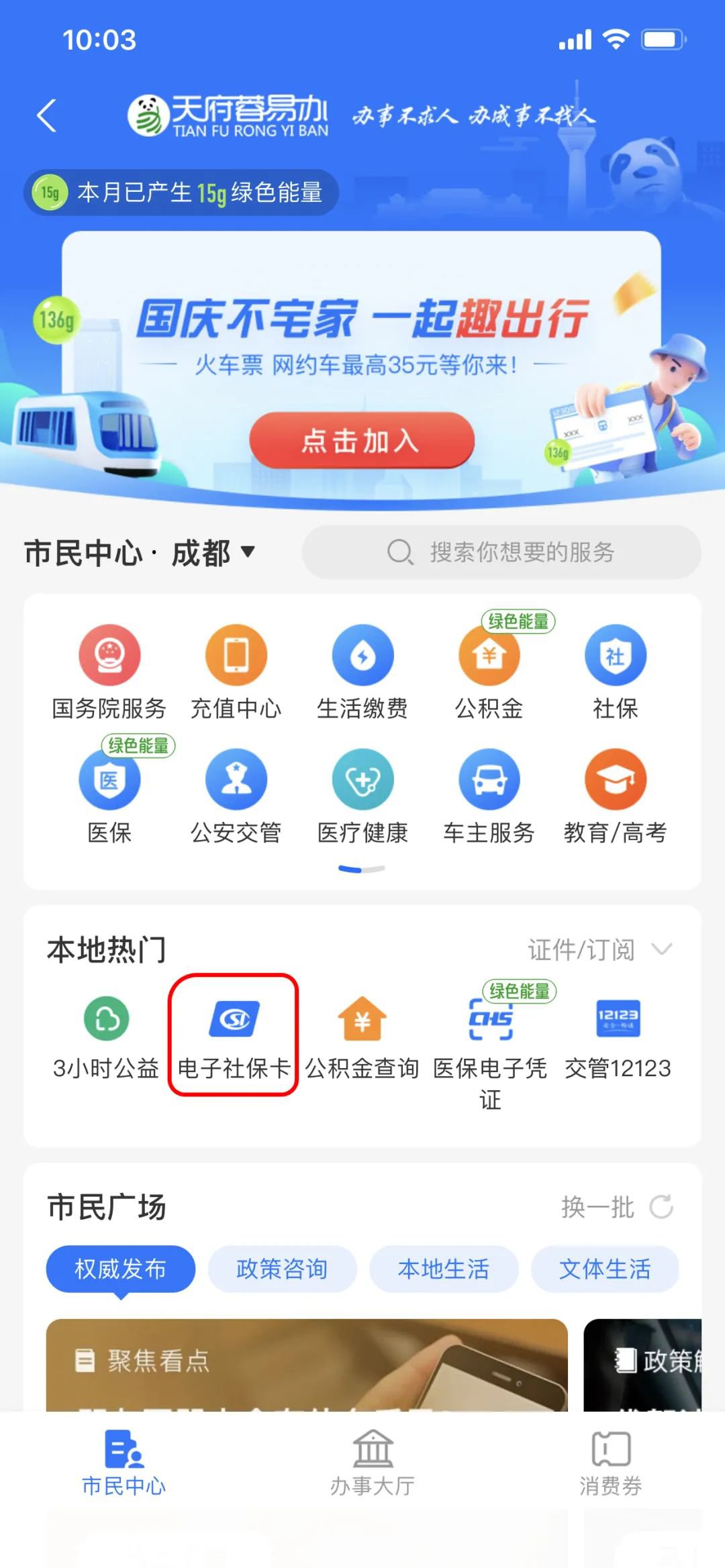725x1568 pixels.
Task: Go to the 消费券 bottom tab
Action: (x=610, y=1464)
